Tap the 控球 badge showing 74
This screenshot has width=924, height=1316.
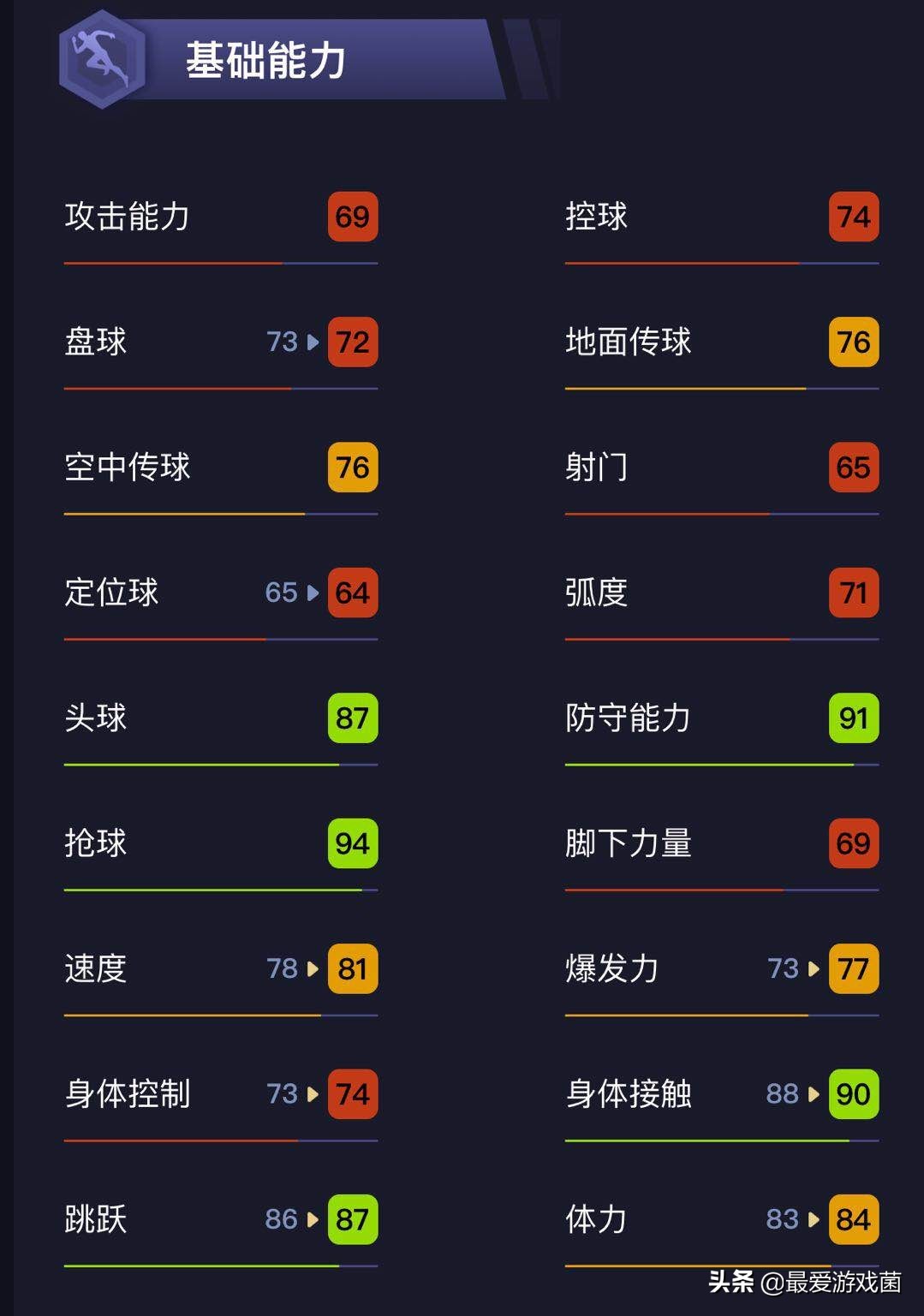pyautogui.click(x=852, y=217)
